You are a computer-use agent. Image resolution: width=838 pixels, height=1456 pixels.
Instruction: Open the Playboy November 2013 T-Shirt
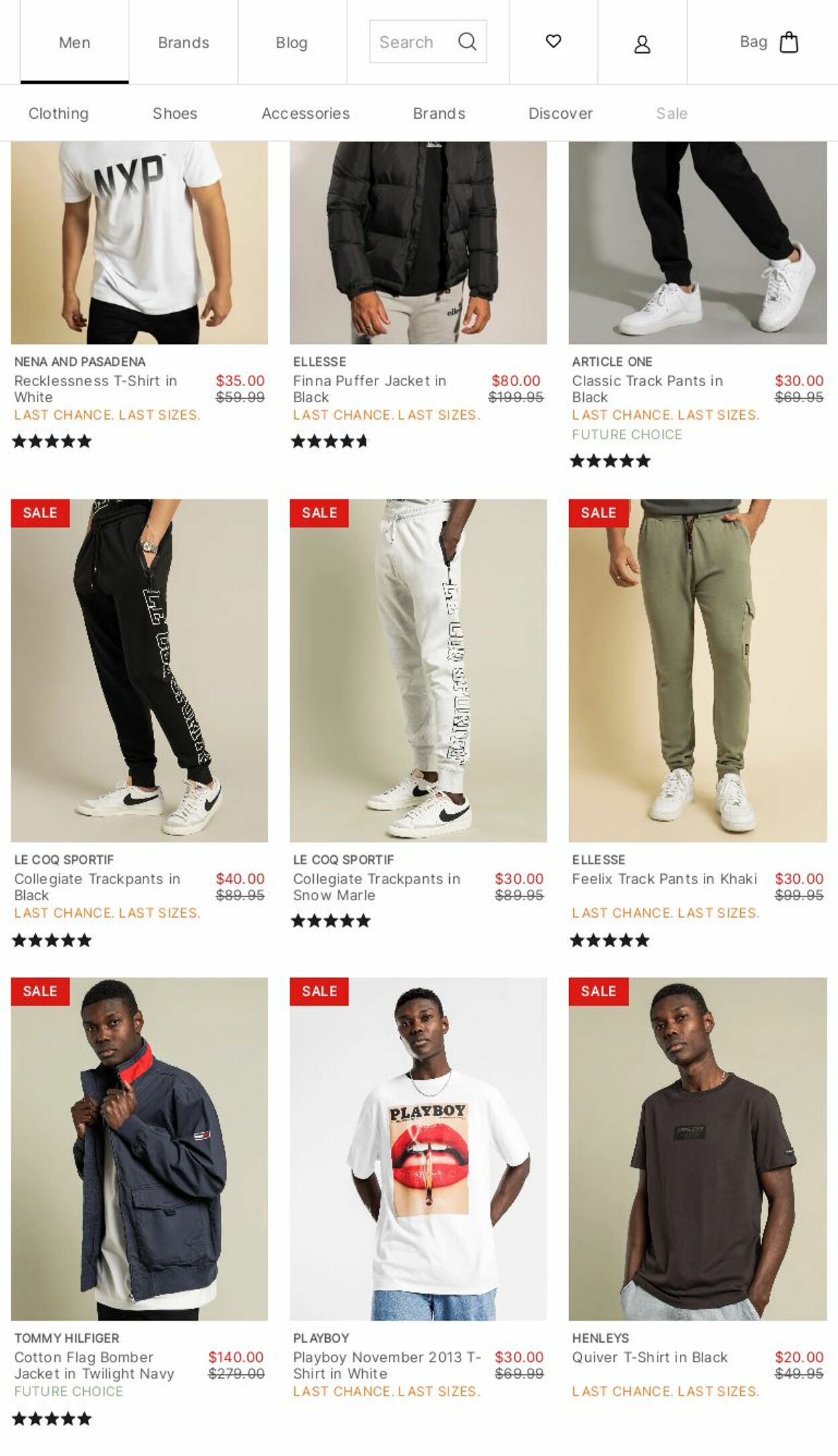coord(387,1365)
